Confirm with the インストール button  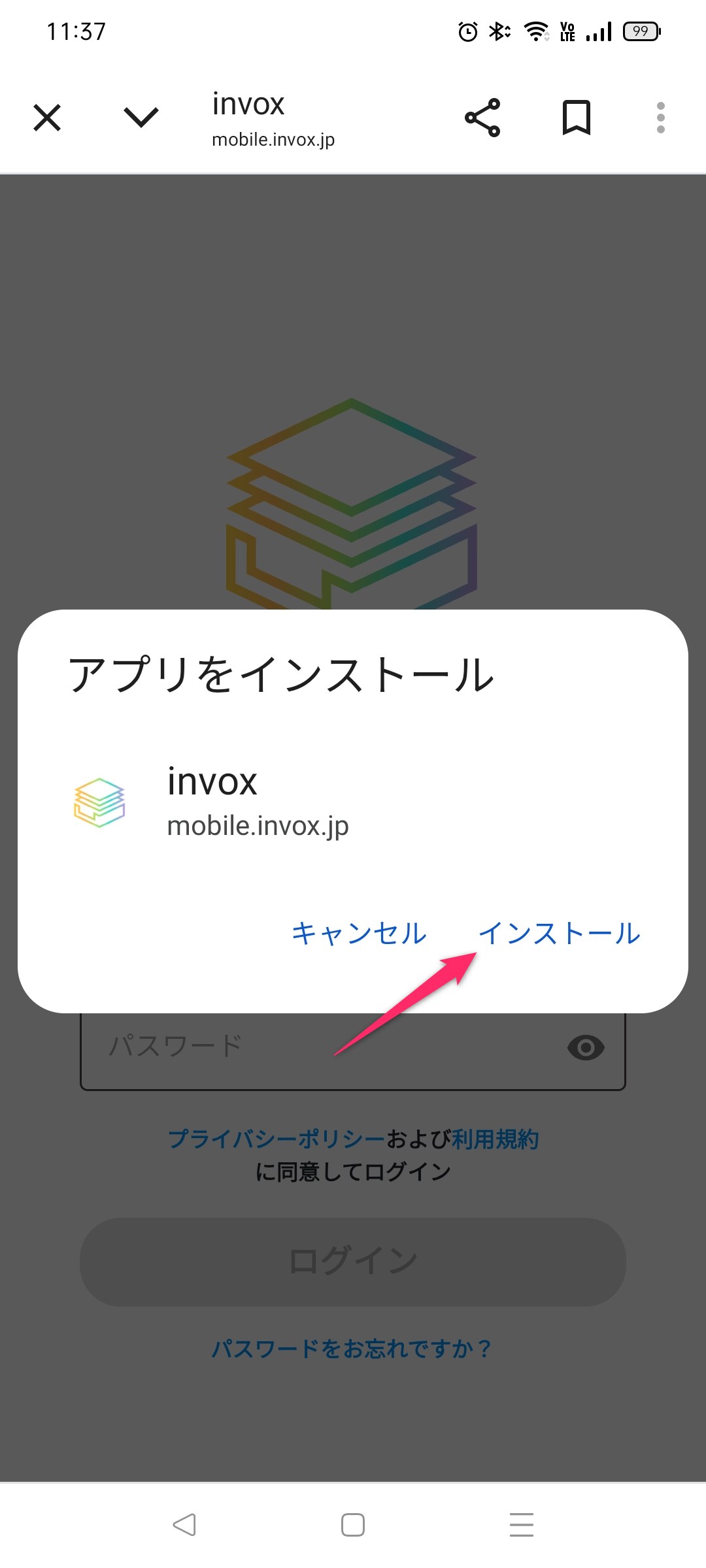point(560,933)
